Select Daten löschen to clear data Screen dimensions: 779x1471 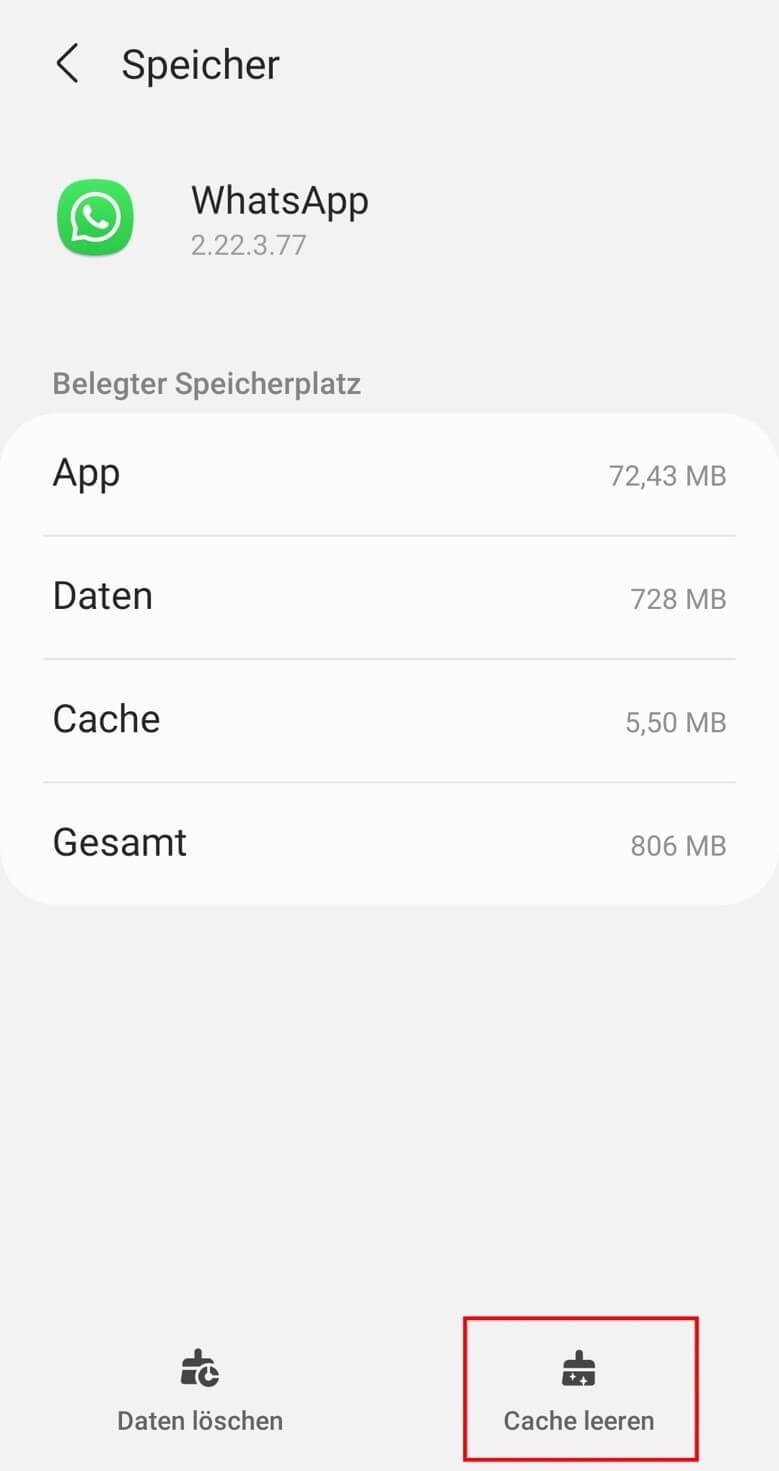pos(200,1389)
